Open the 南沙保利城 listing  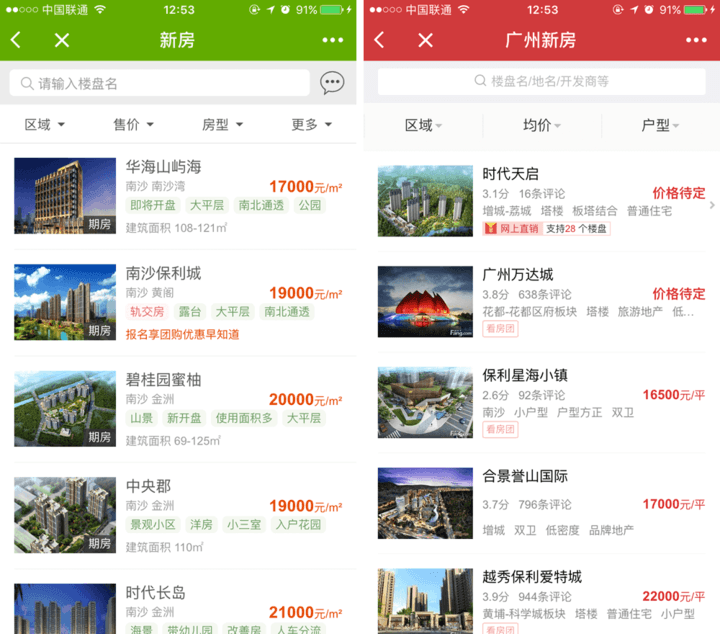(180, 302)
